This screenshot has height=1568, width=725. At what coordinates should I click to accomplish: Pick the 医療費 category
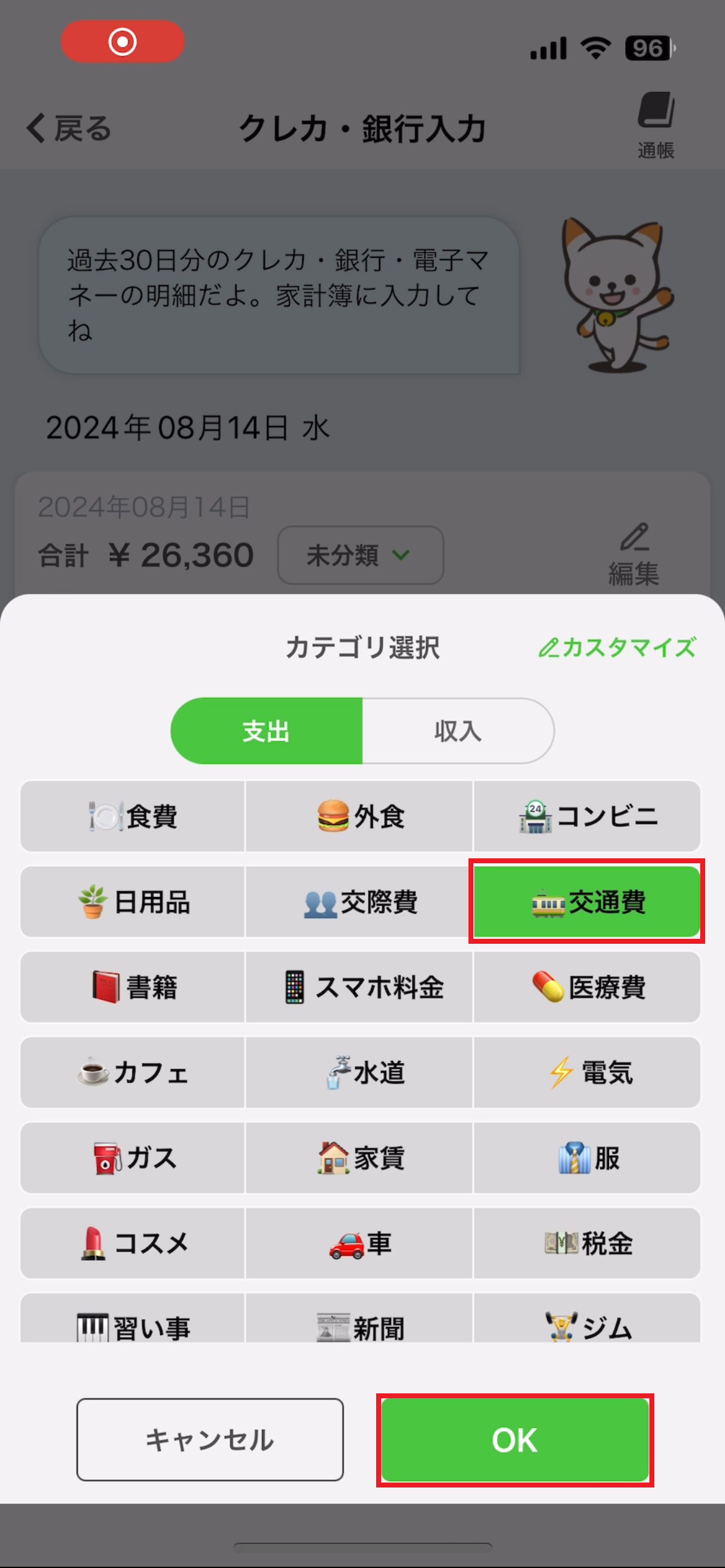click(587, 987)
